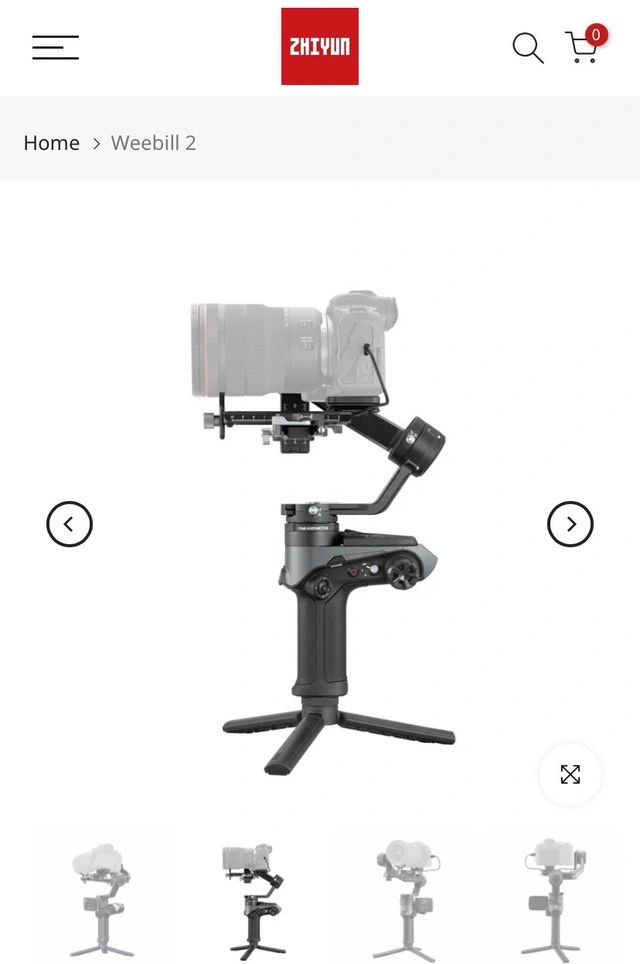Viewport: 640px width, 964px height.
Task: Expand product image to fullscreen
Action: (x=570, y=774)
